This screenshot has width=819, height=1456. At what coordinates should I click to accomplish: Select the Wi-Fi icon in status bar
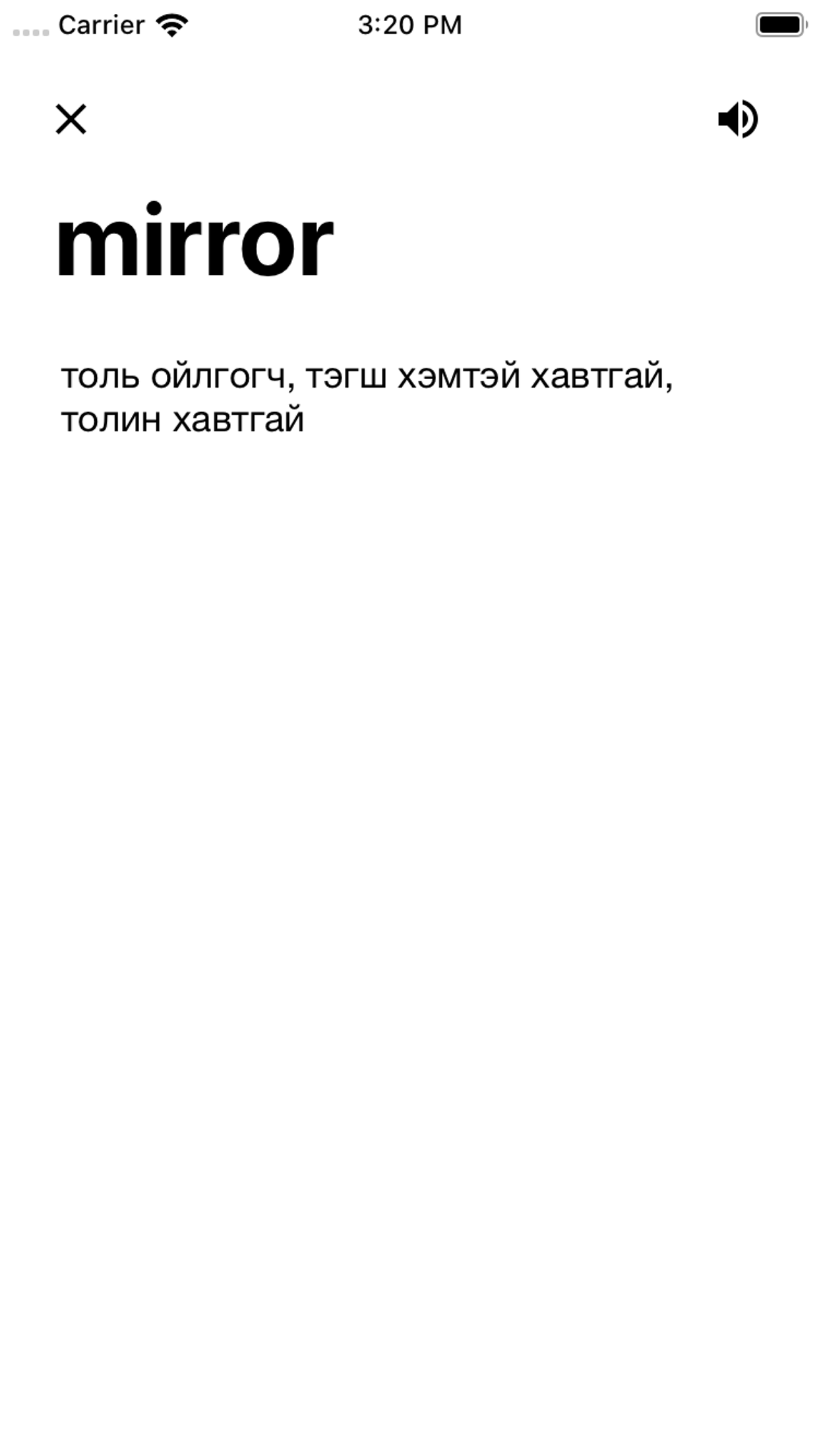[171, 24]
